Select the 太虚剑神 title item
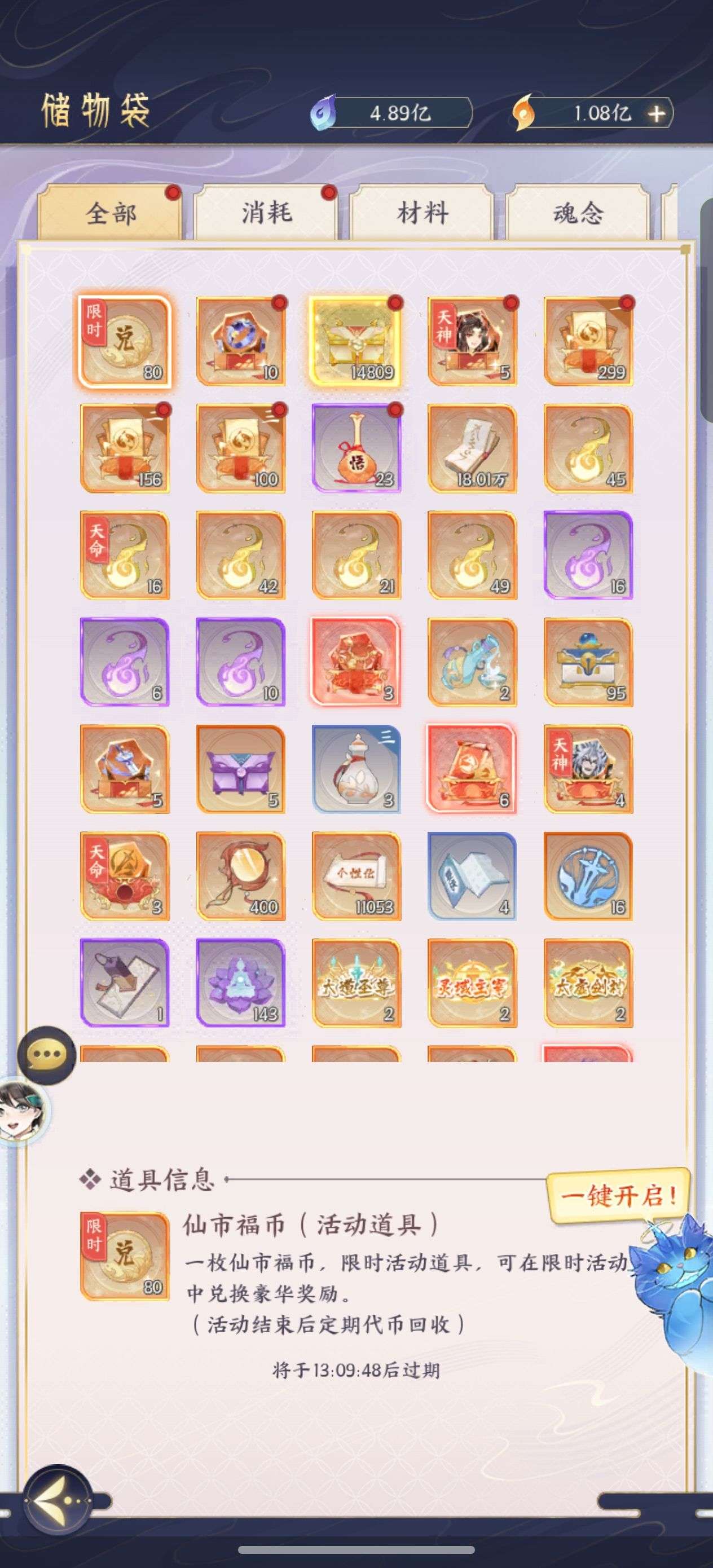The image size is (713, 1568). coord(588,984)
